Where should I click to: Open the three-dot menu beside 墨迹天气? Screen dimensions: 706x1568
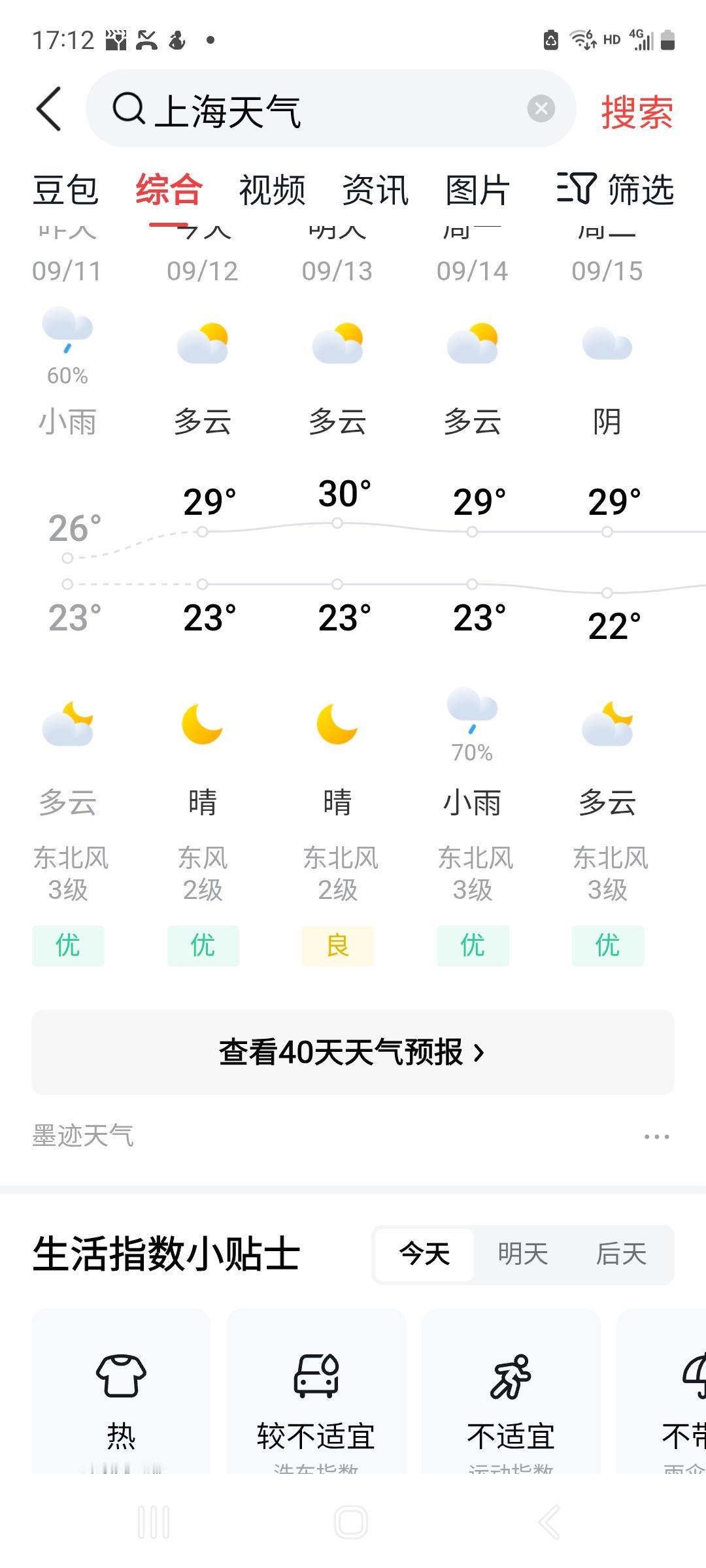point(656,1137)
